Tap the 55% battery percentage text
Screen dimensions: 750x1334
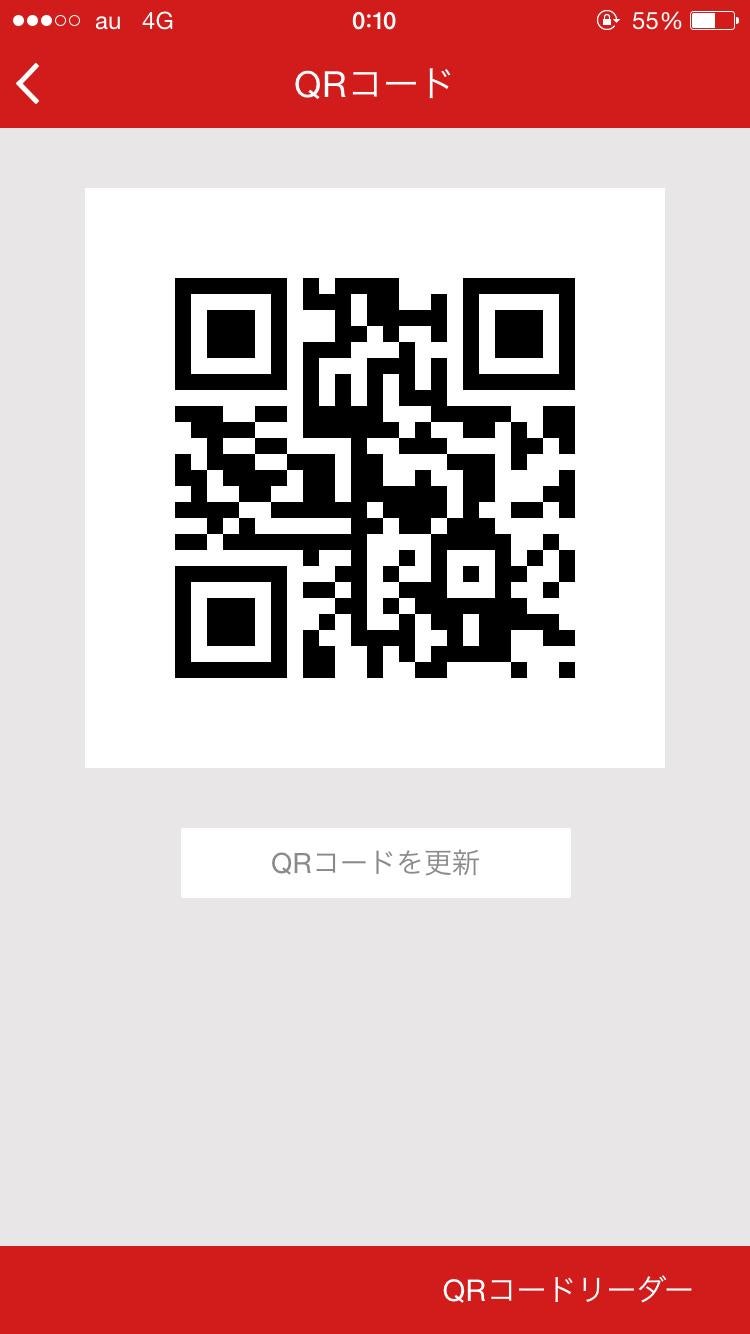[655, 18]
